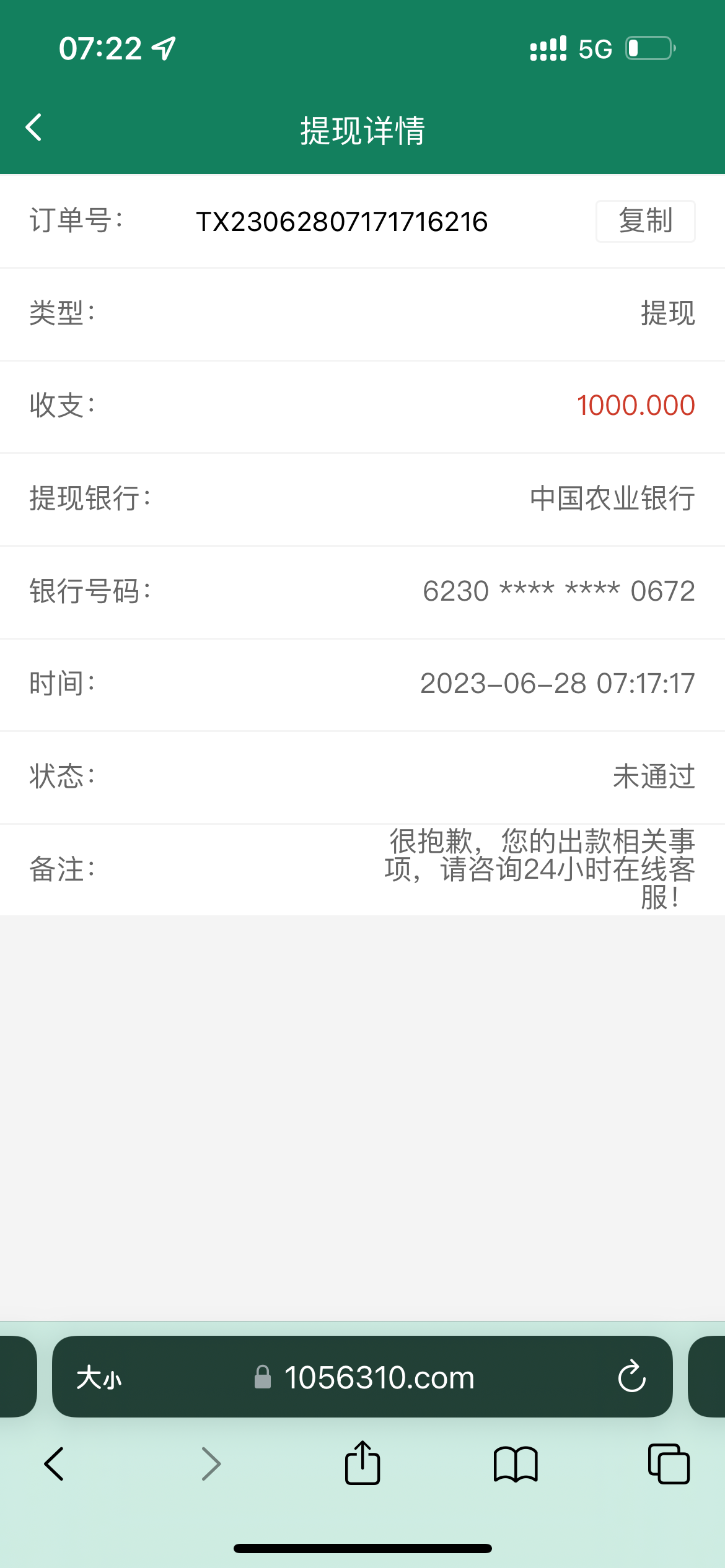Show all open Safari tabs
Viewport: 725px width, 1568px height.
click(668, 1464)
